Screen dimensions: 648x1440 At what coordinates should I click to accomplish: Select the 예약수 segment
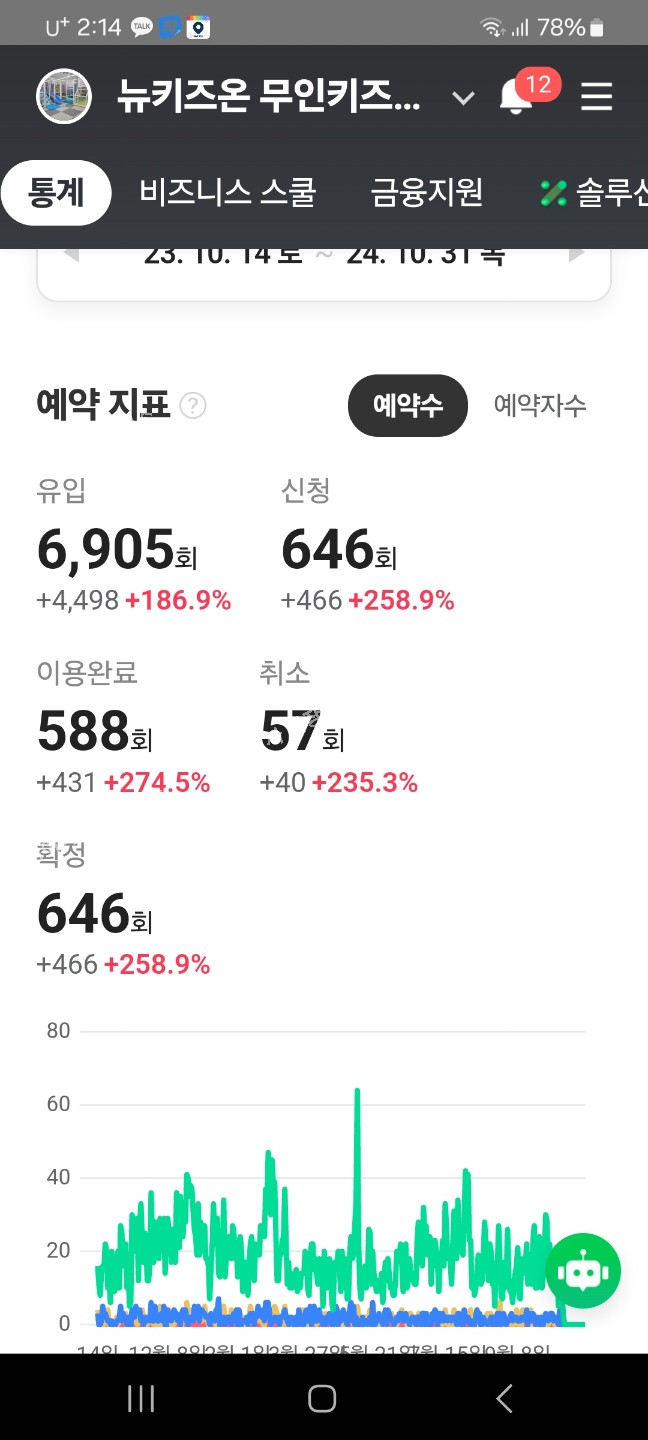click(407, 405)
